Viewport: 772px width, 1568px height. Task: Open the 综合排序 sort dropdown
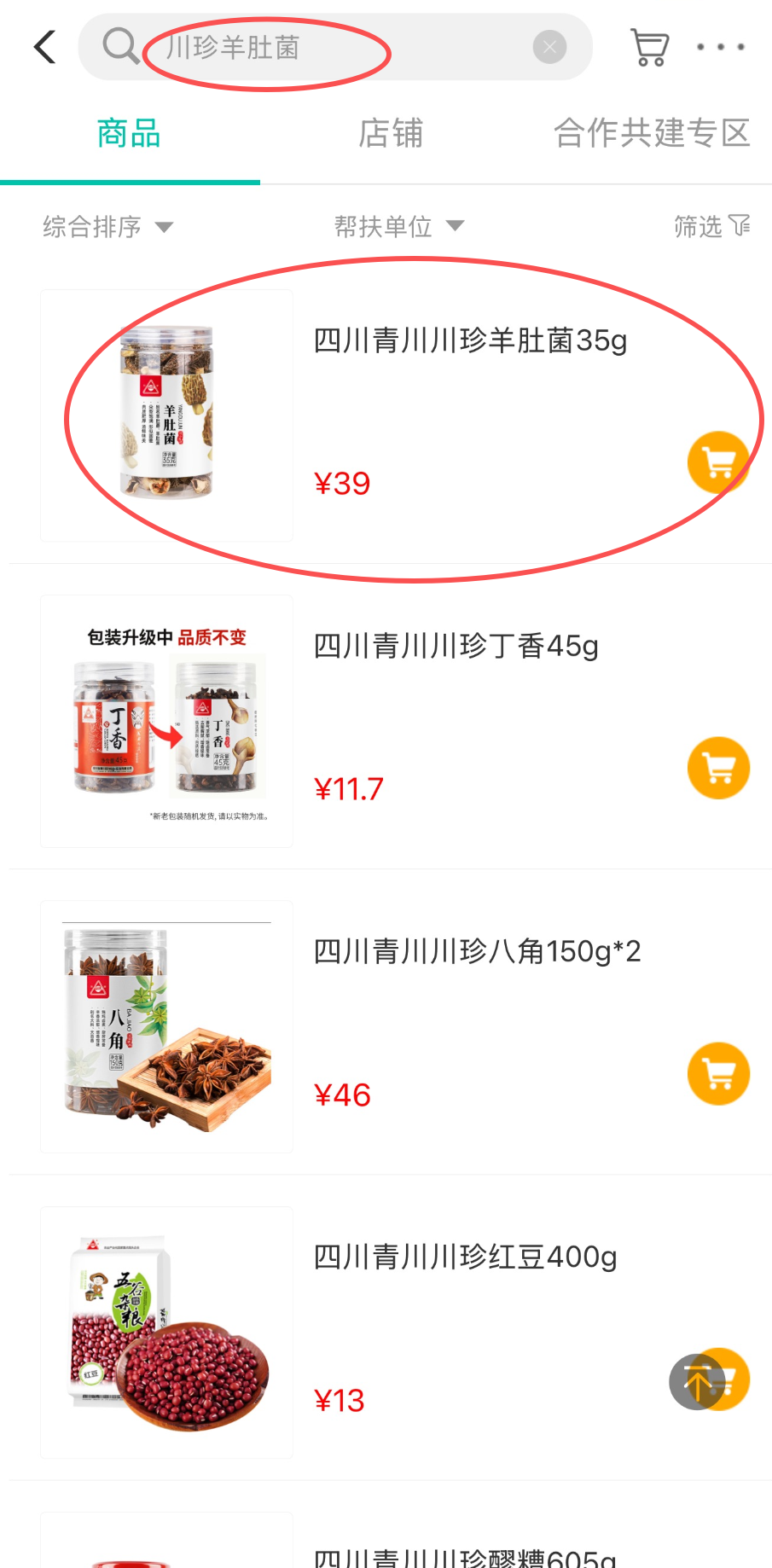108,226
